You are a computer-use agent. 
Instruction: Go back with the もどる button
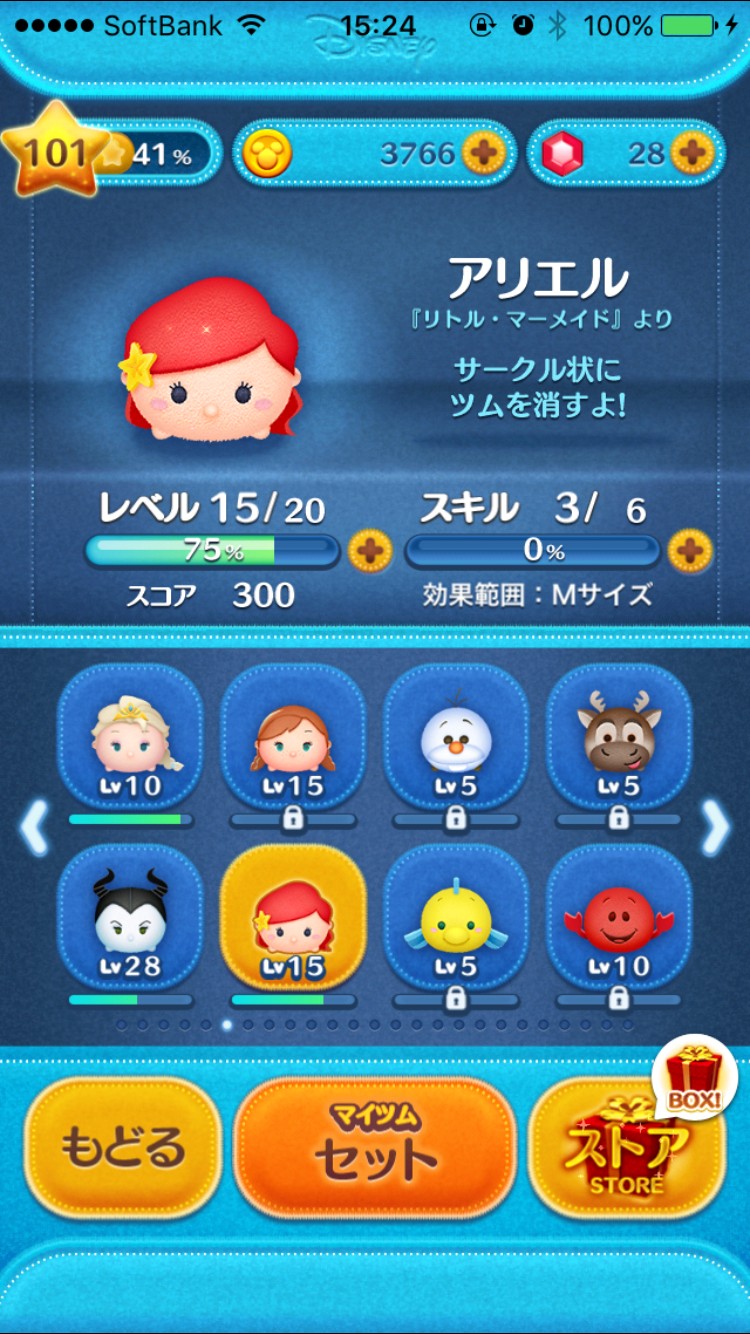(123, 1146)
